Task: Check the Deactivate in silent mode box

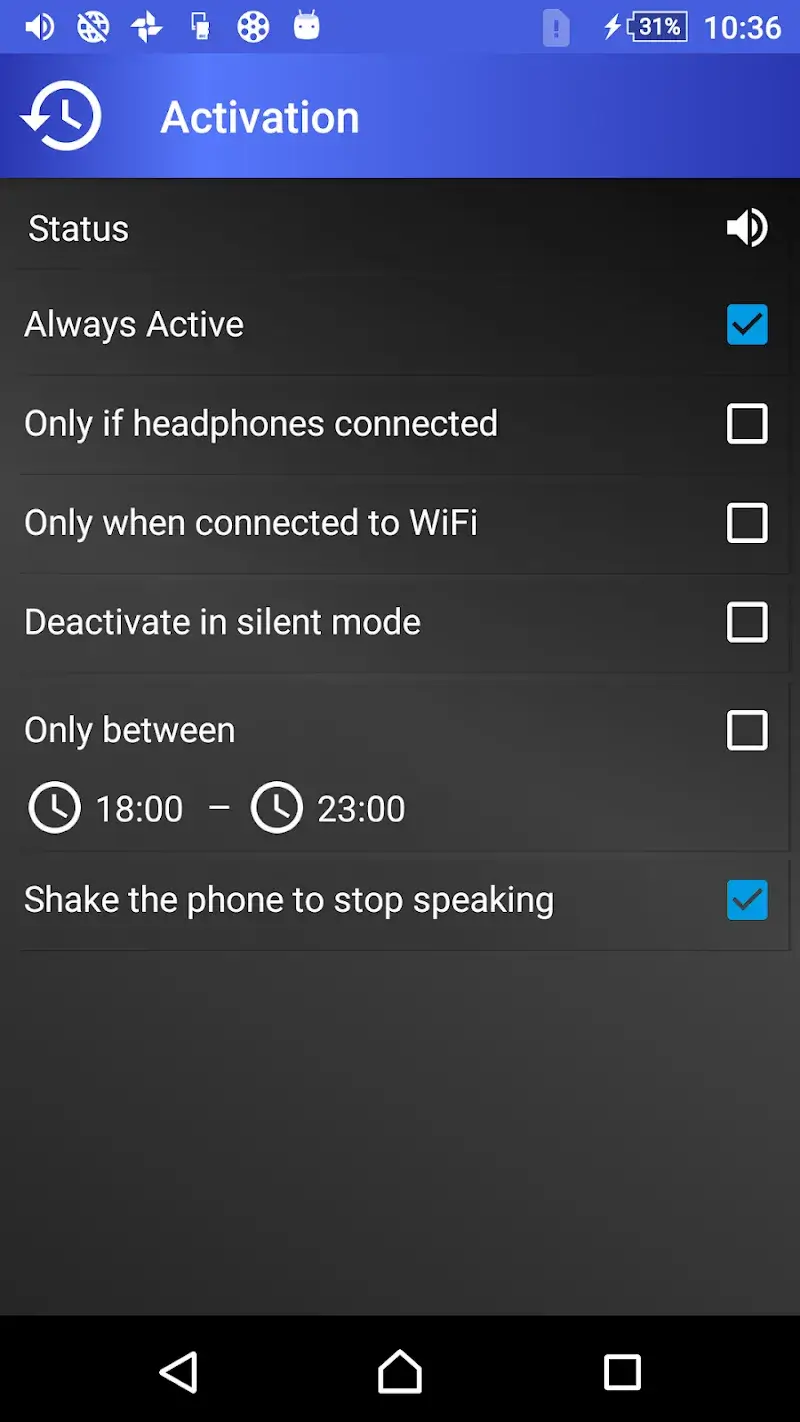Action: click(x=747, y=622)
